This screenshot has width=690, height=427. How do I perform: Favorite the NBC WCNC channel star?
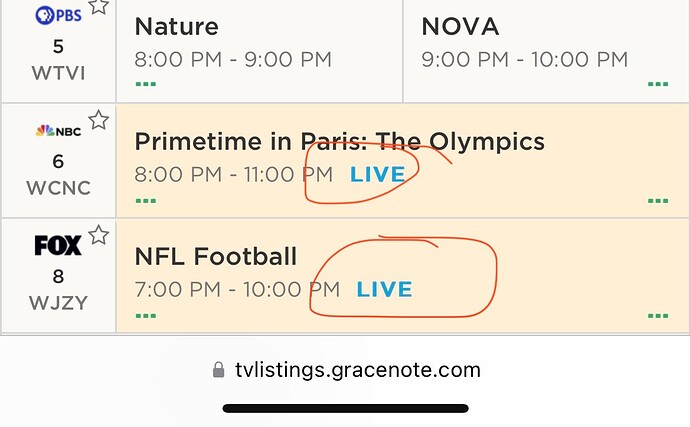[x=98, y=121]
